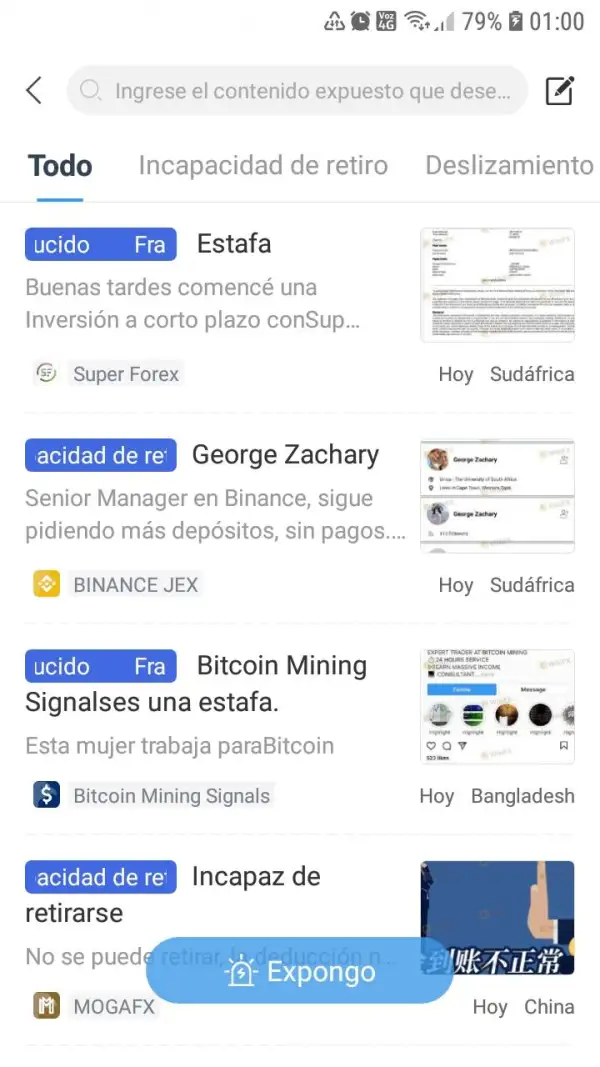Switch to Incapacidad de retiro tab

pyautogui.click(x=263, y=165)
